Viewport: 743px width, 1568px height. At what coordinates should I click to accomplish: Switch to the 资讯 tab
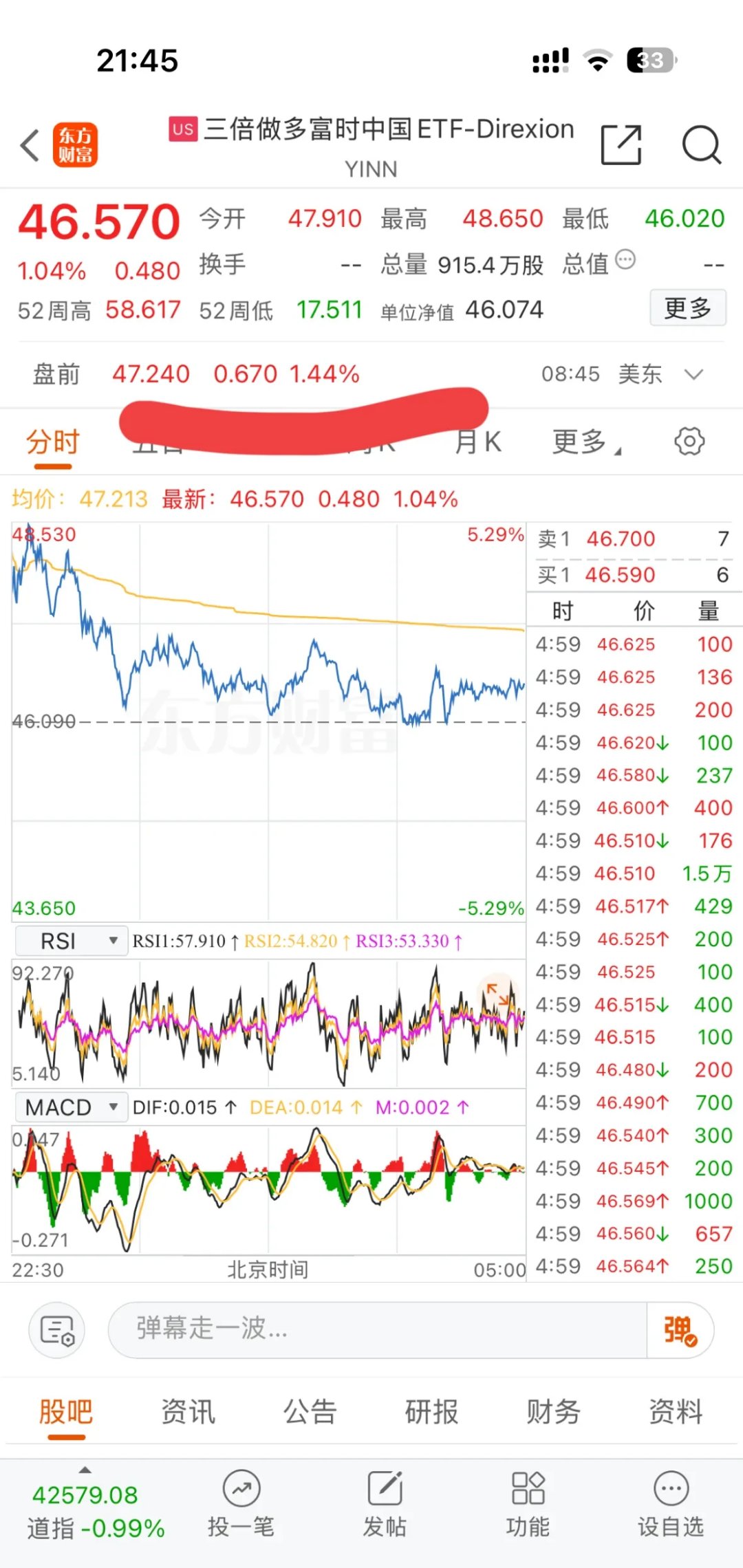(x=187, y=1412)
